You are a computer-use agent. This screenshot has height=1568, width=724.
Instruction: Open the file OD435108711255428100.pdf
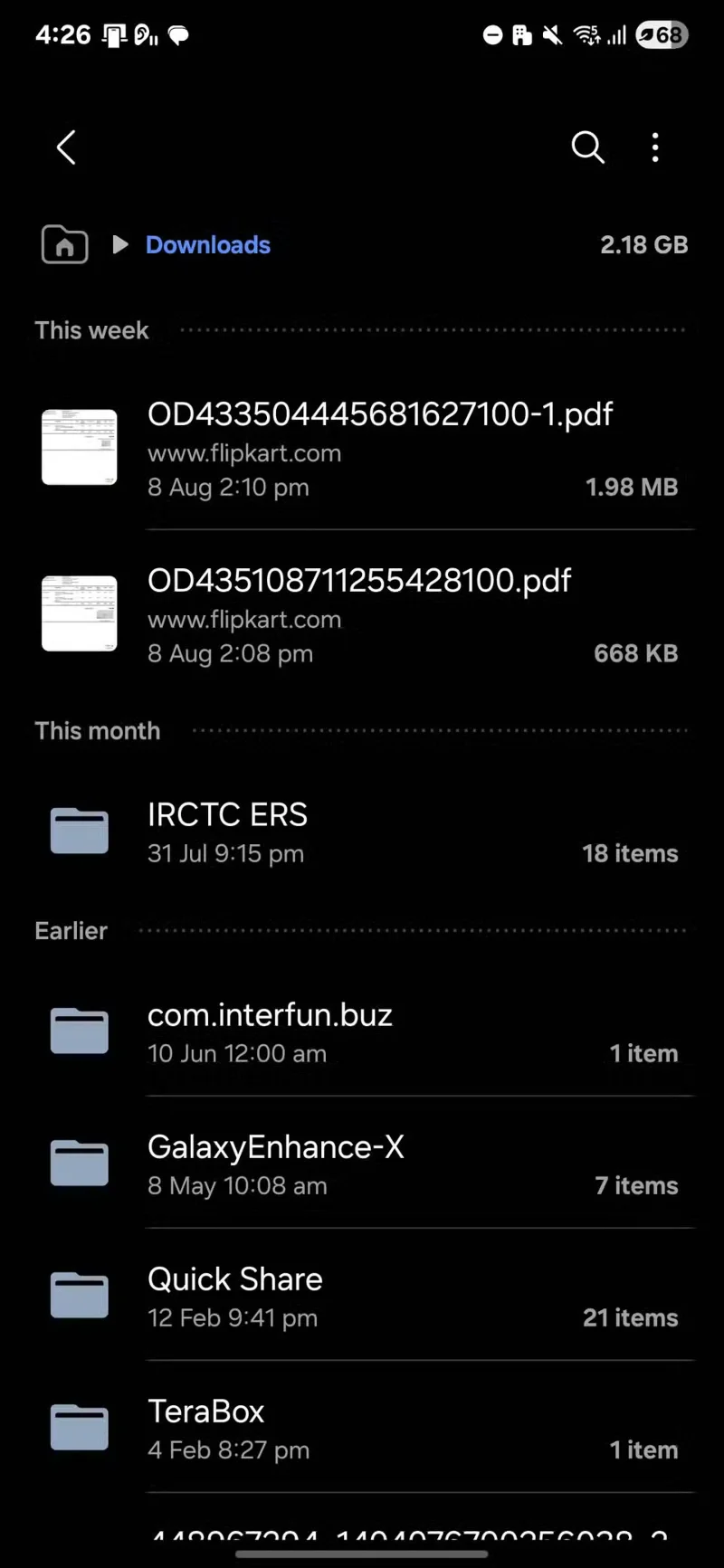click(359, 580)
